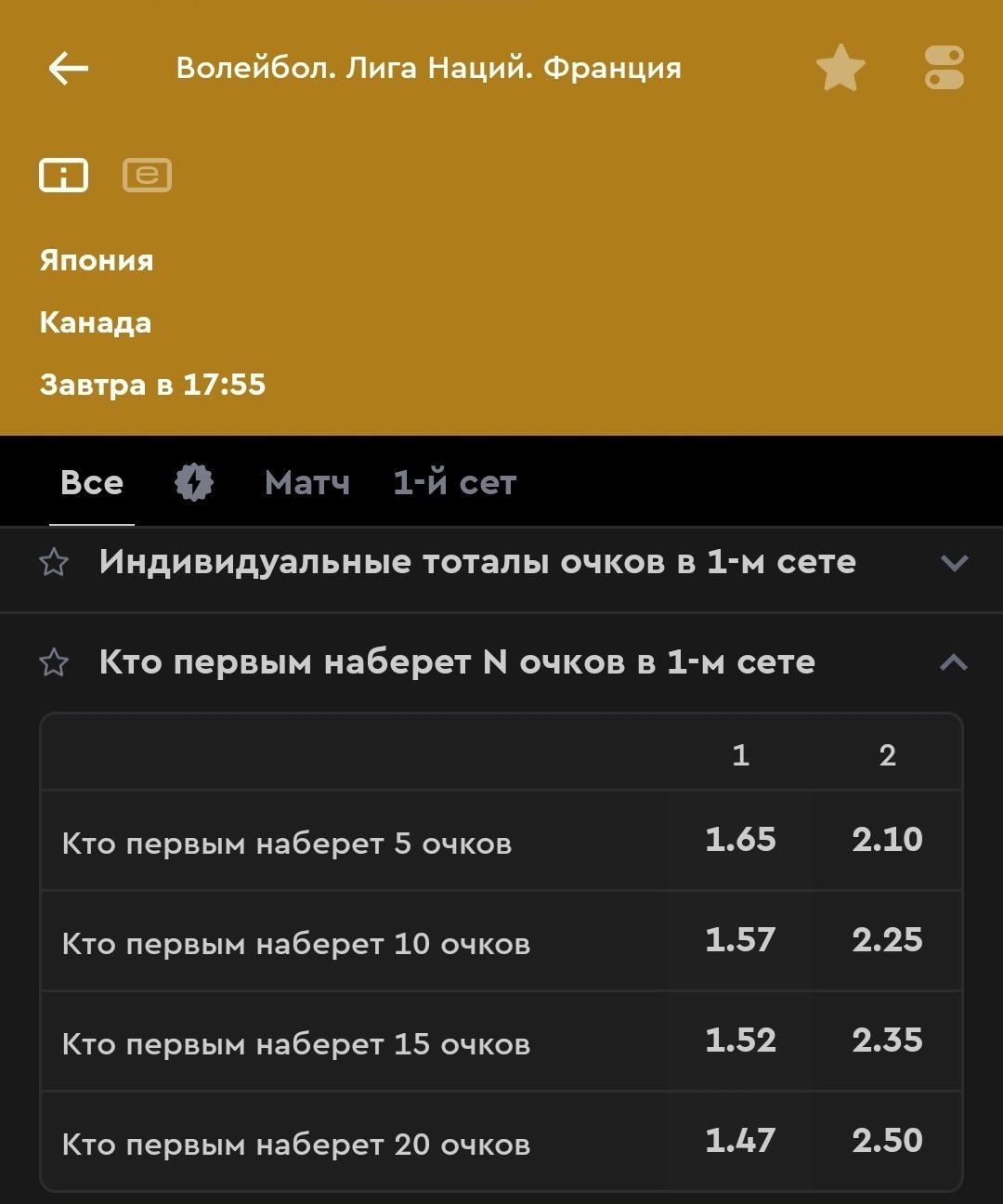The image size is (1003, 1204).
Task: Favorite the Кто первым наберет N очков market
Action: (x=54, y=663)
